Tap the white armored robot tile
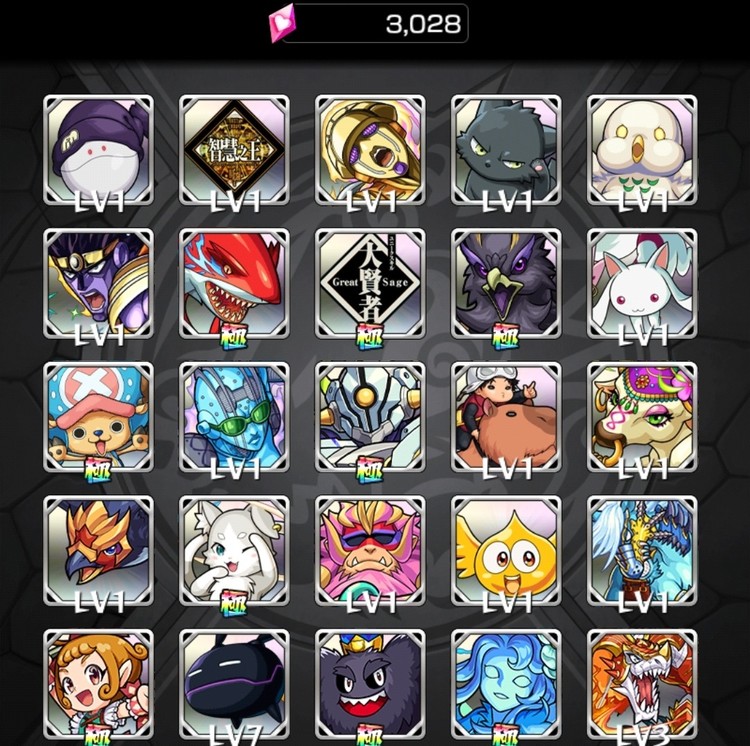The image size is (750, 746). [x=370, y=416]
